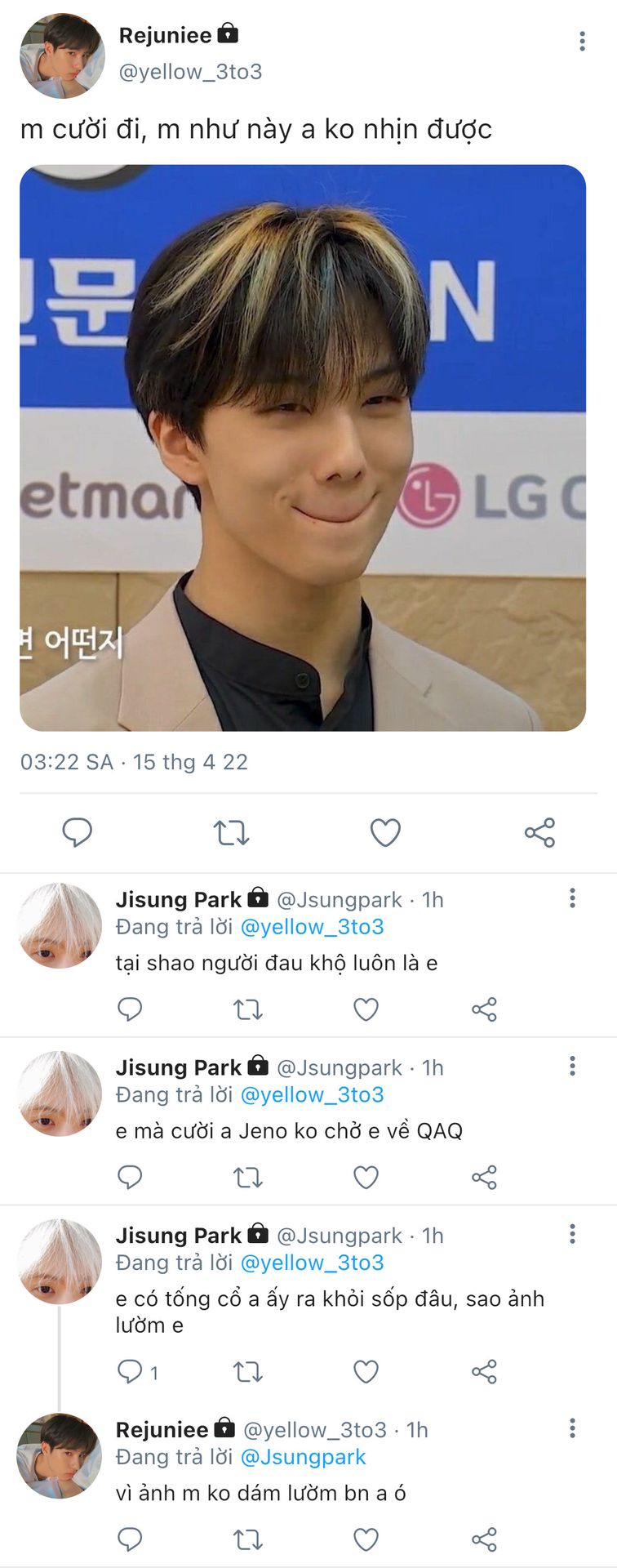This screenshot has height=1568, width=617.
Task: Open overflow menu on "vì ảnh m ko dám lườm" reply
Action: click(x=572, y=1428)
